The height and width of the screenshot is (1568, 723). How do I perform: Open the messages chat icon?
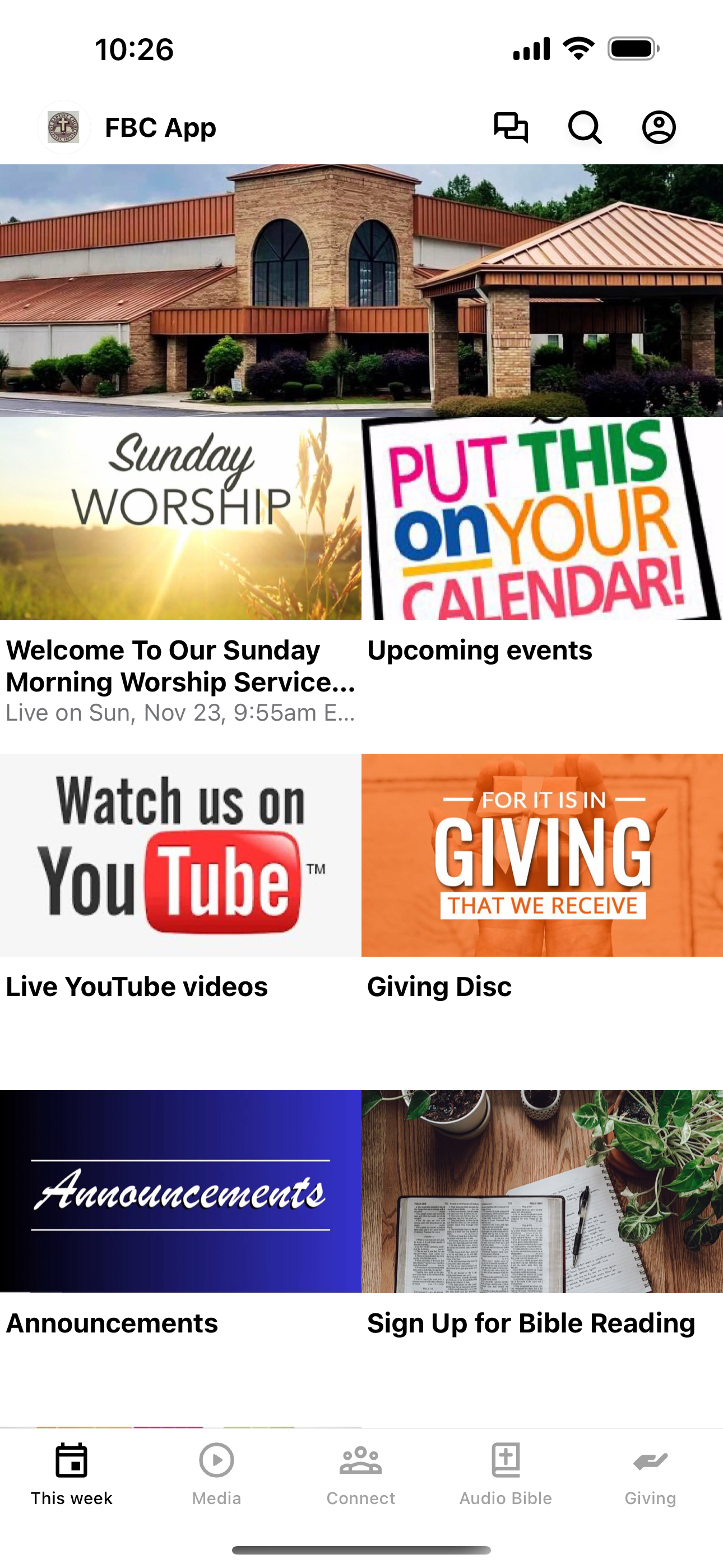(511, 128)
